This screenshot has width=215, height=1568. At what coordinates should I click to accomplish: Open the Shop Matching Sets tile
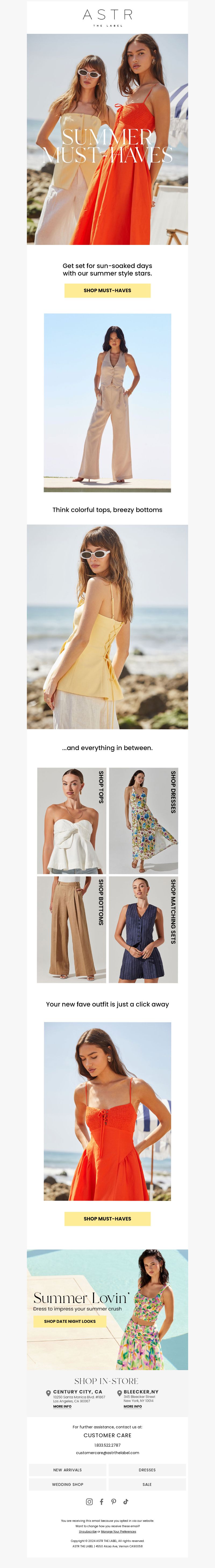[x=143, y=929]
